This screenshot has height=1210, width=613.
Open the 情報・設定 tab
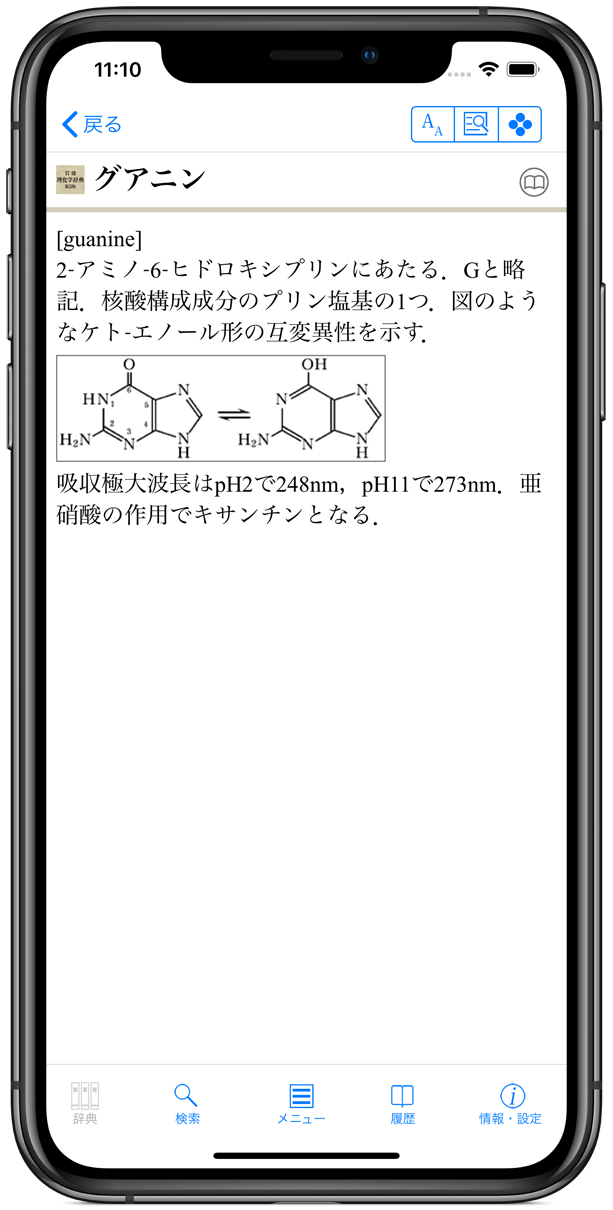click(510, 1103)
